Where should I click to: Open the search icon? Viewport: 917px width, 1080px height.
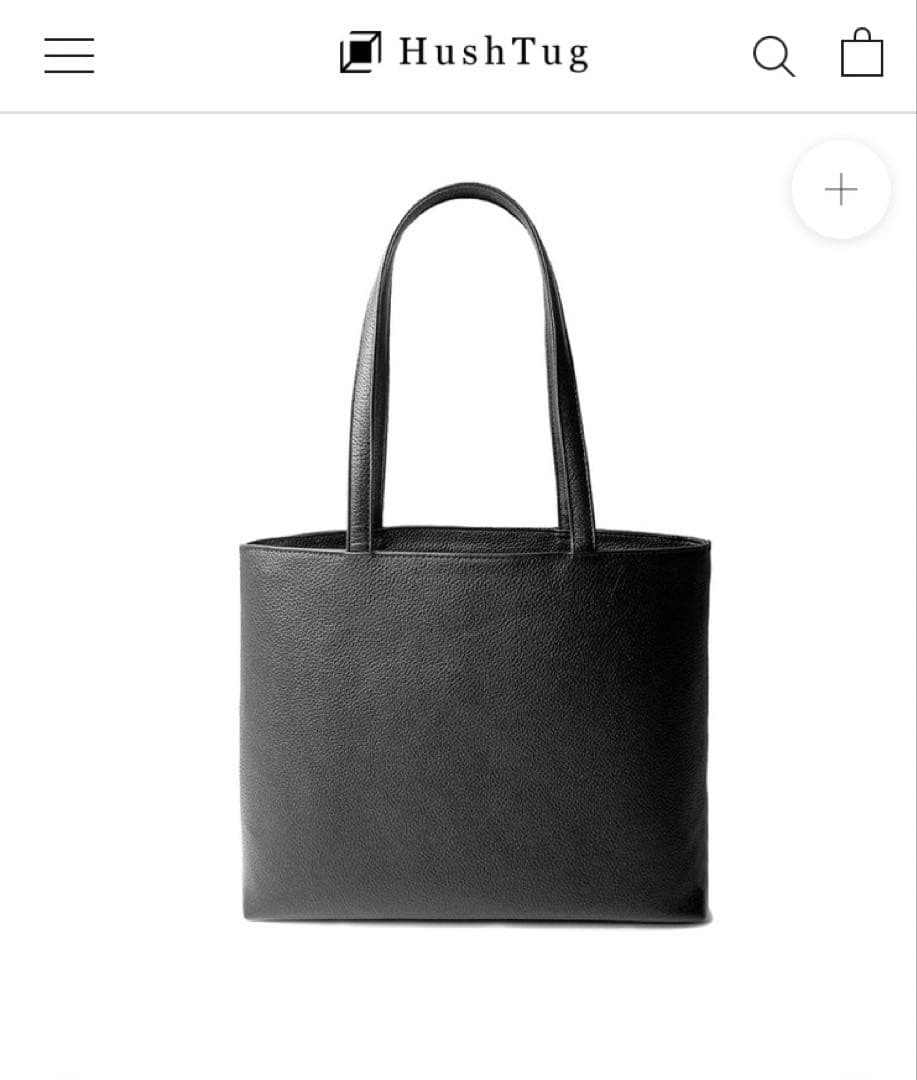coord(773,56)
